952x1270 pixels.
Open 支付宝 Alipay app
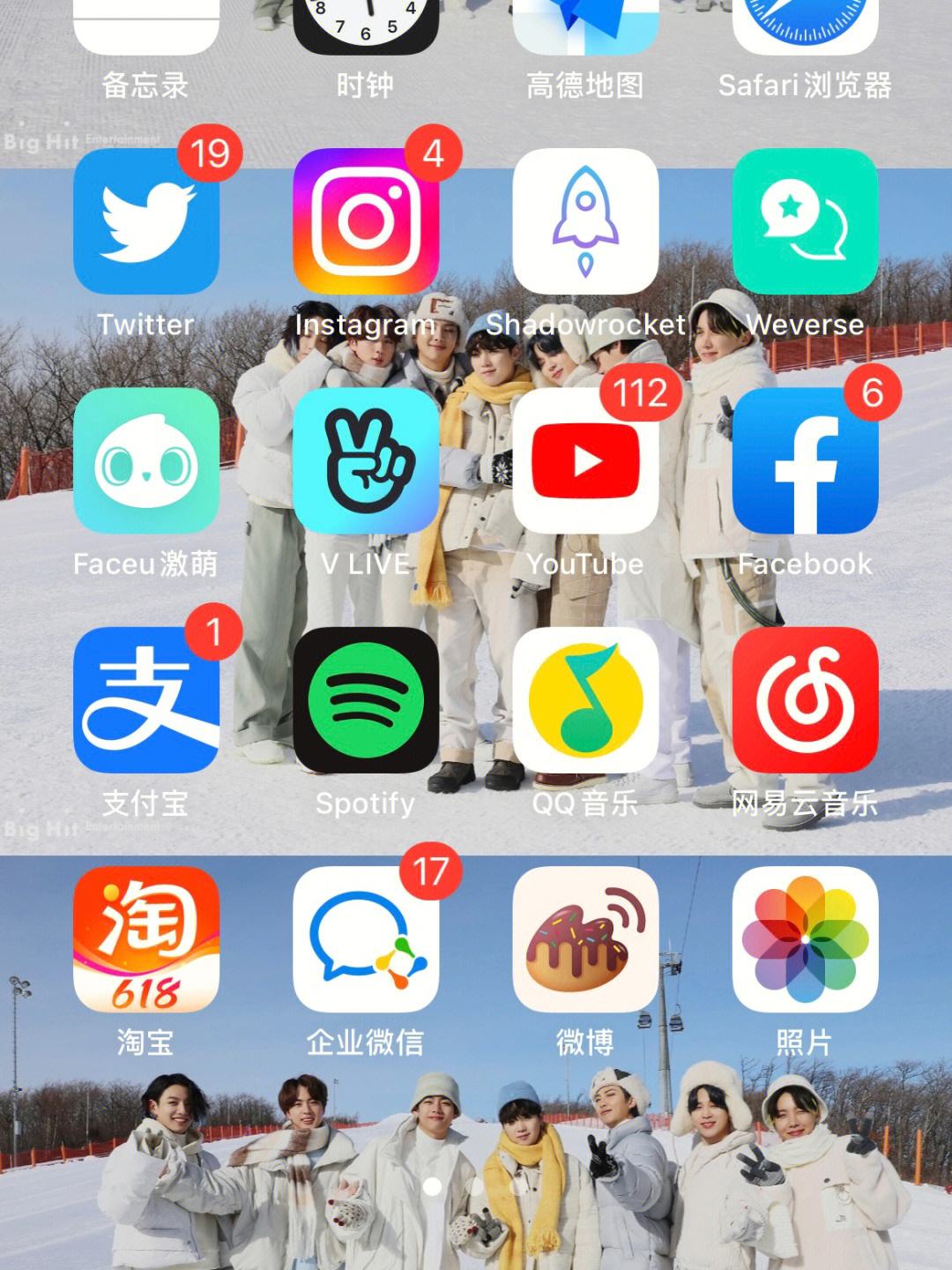click(x=146, y=700)
